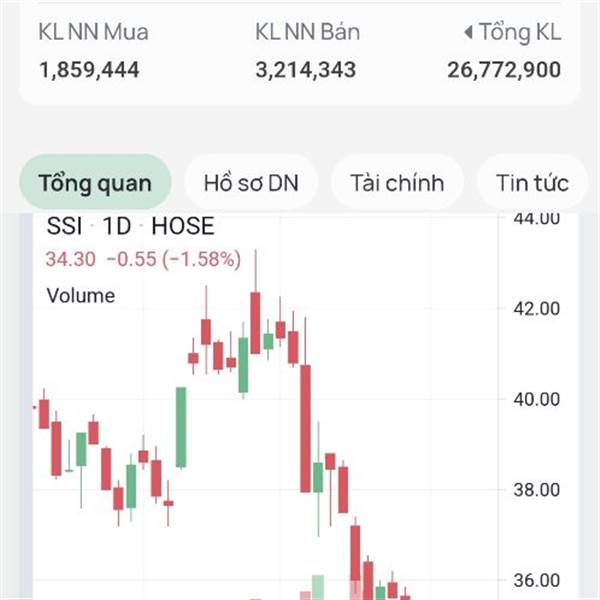Switch to the Hồ sơ DN tab
The image size is (600, 600).
(251, 183)
